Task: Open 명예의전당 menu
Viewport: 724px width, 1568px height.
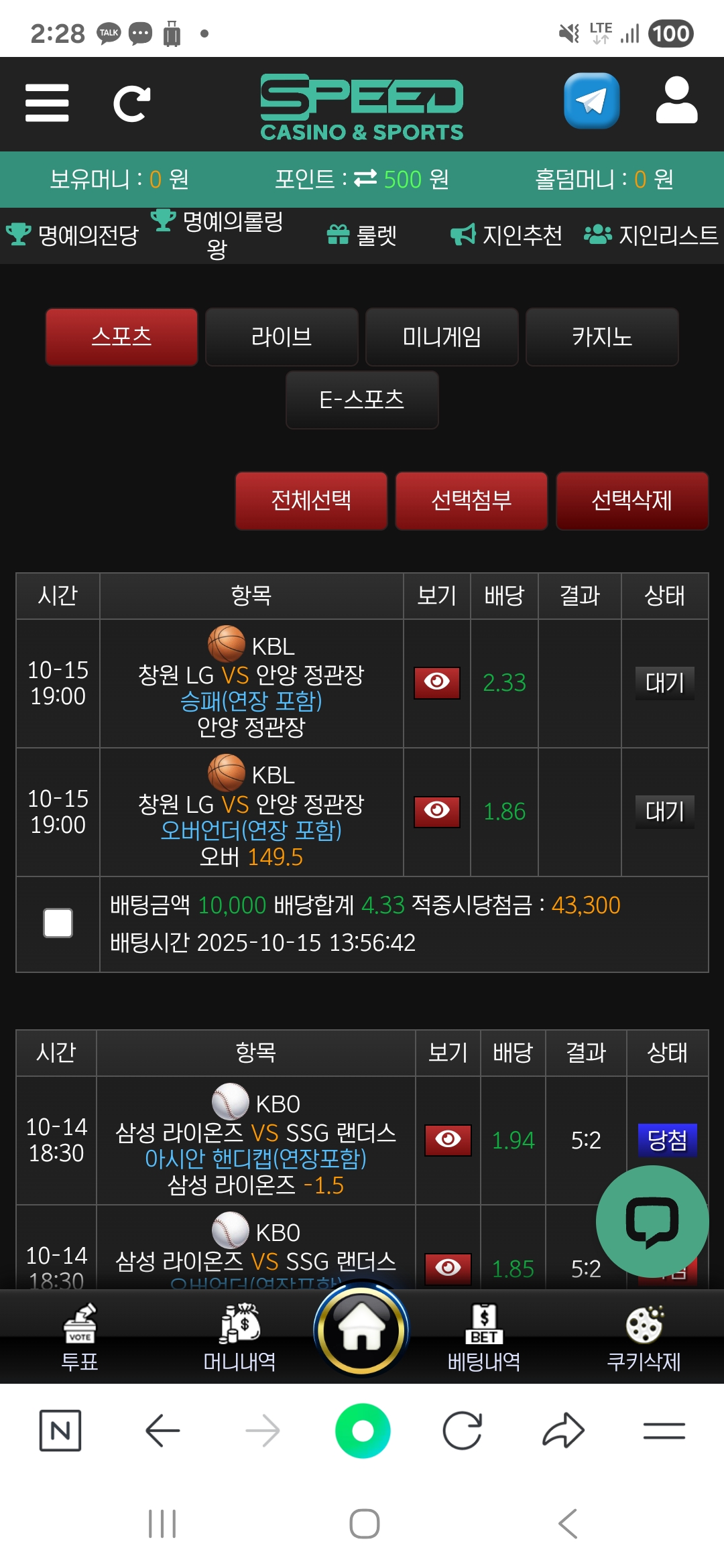Action: (72, 235)
